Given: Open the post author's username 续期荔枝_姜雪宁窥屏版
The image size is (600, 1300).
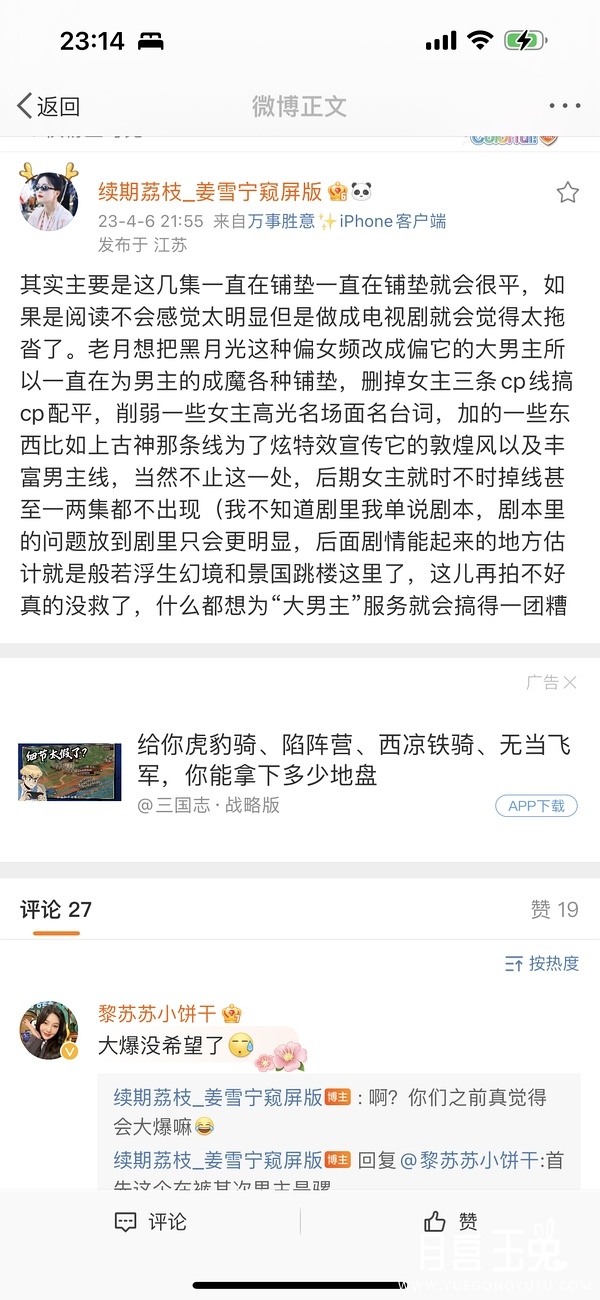Looking at the screenshot, I should point(210,192).
